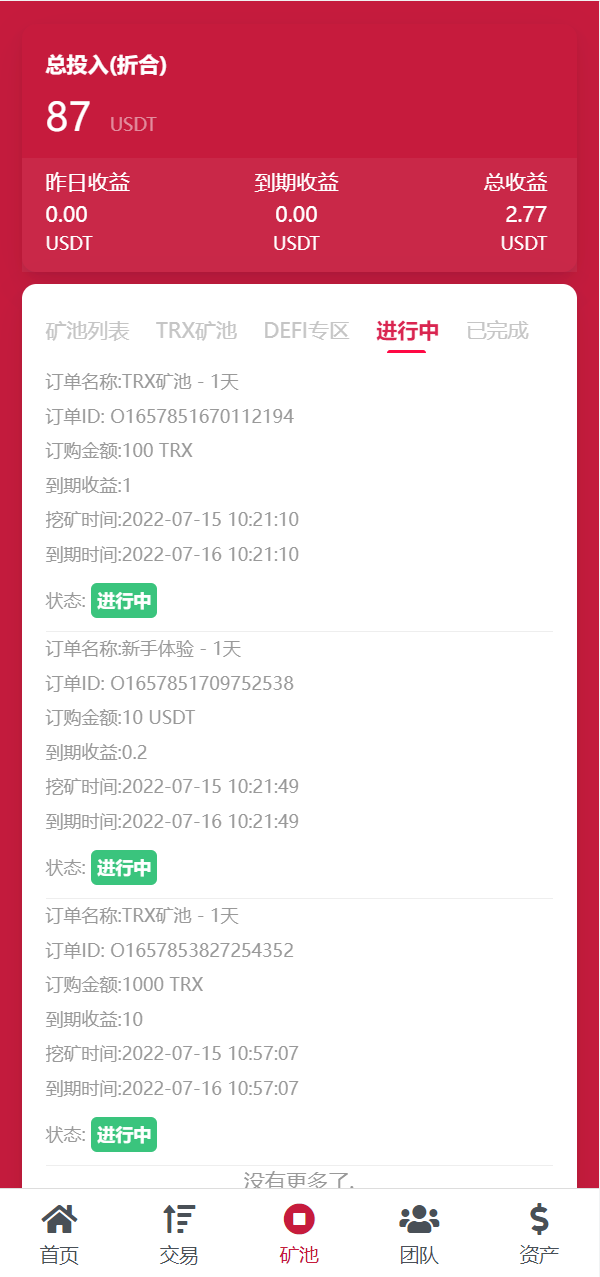The image size is (600, 1277).
Task: Open the 团队 section
Action: (419, 1234)
